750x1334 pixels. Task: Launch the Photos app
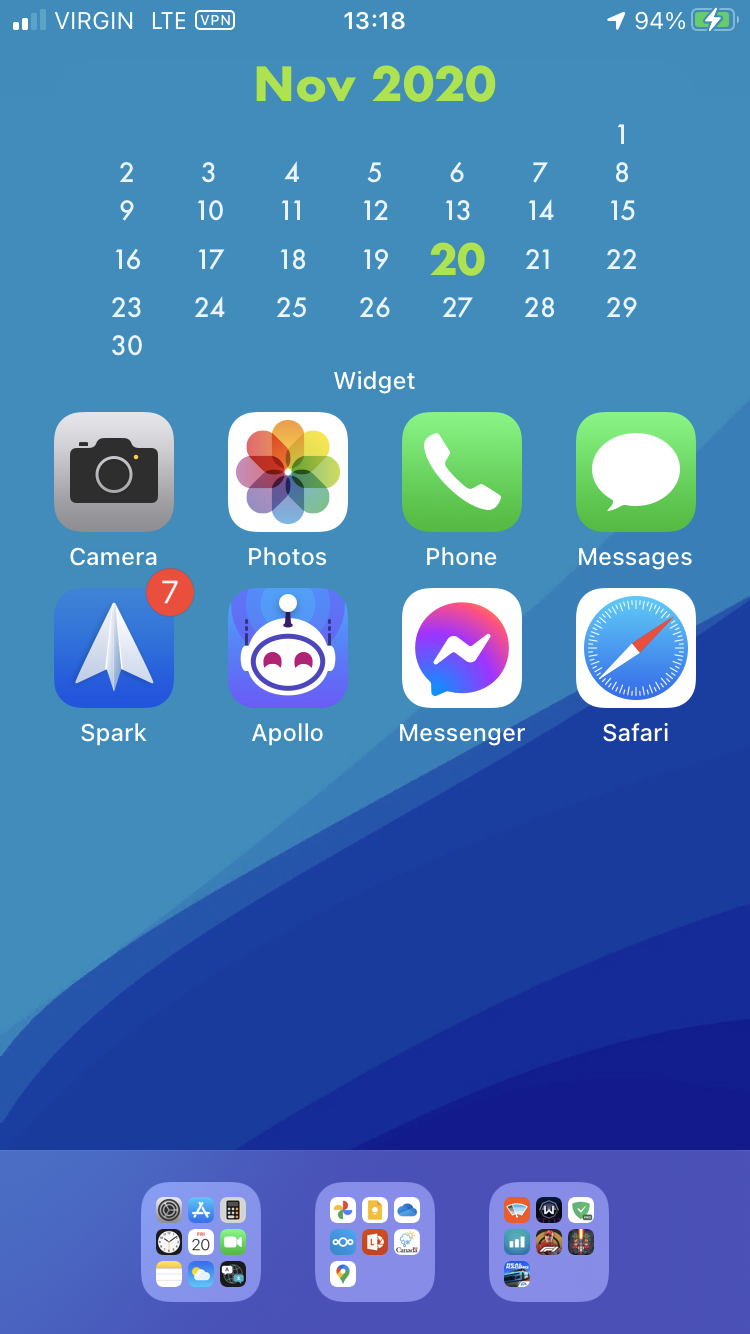pyautogui.click(x=288, y=472)
